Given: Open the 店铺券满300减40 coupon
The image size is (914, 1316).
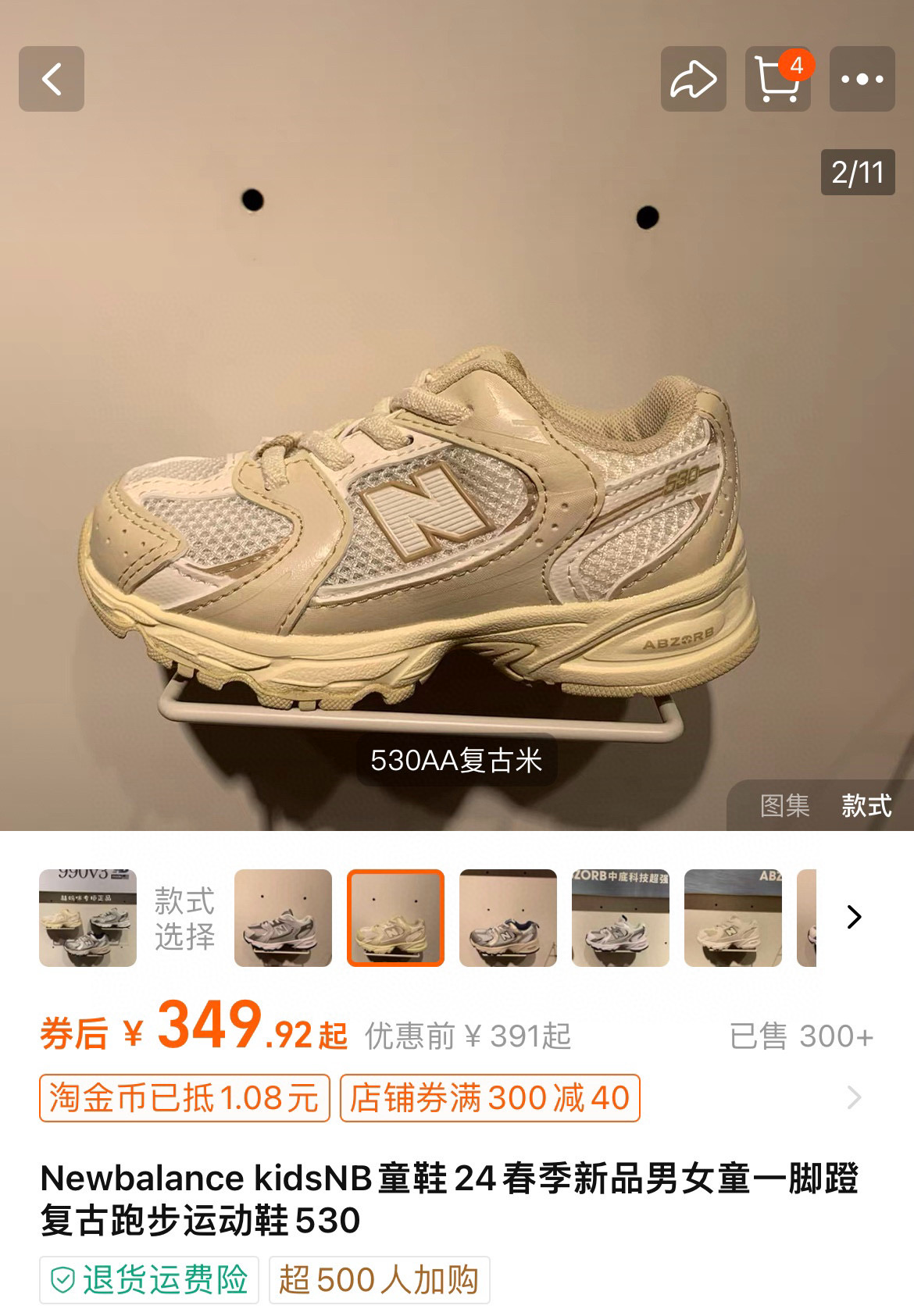Looking at the screenshot, I should (490, 1098).
